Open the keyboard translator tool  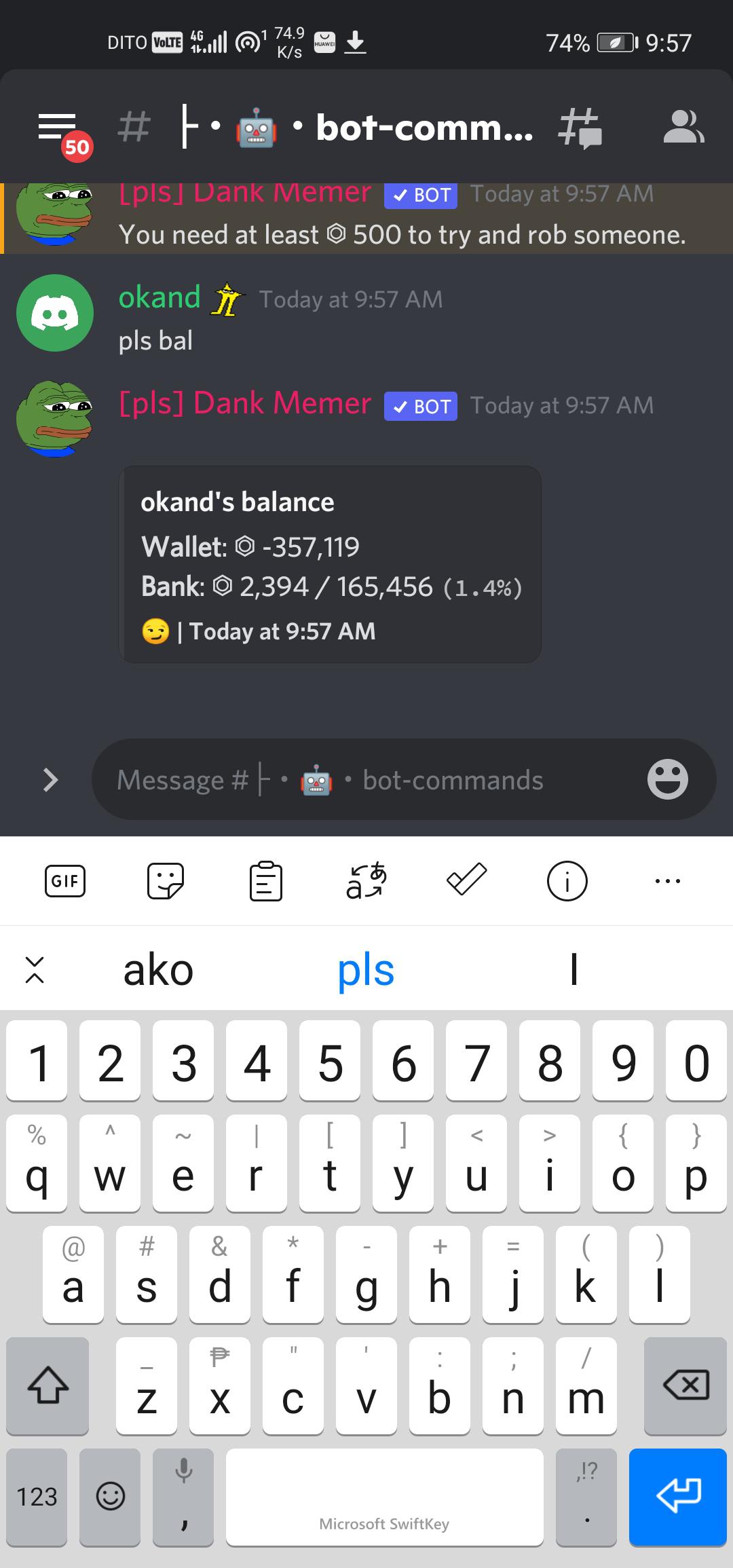tap(366, 881)
